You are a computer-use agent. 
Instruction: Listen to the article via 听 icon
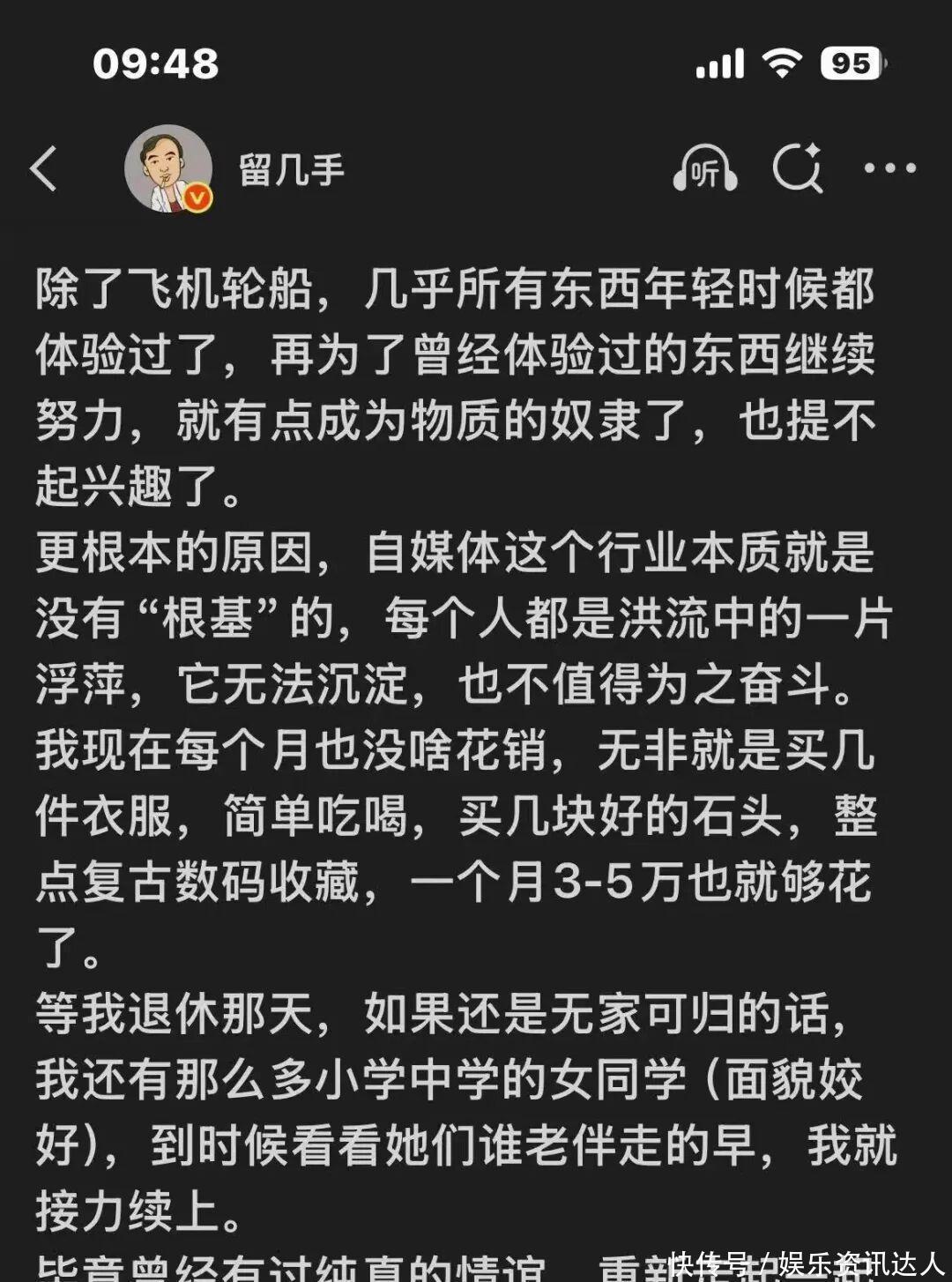704,169
